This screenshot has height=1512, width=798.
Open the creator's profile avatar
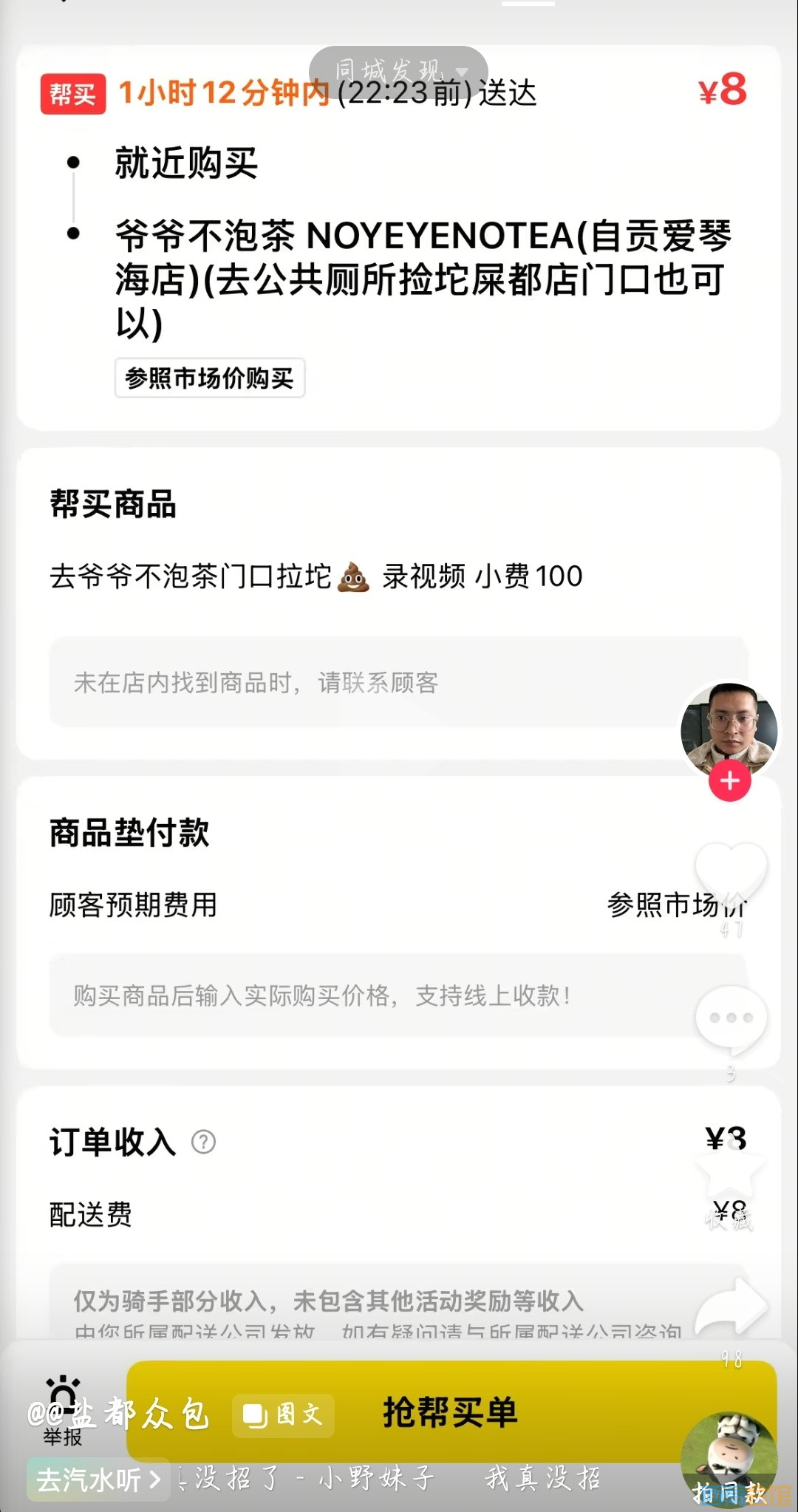(x=729, y=728)
